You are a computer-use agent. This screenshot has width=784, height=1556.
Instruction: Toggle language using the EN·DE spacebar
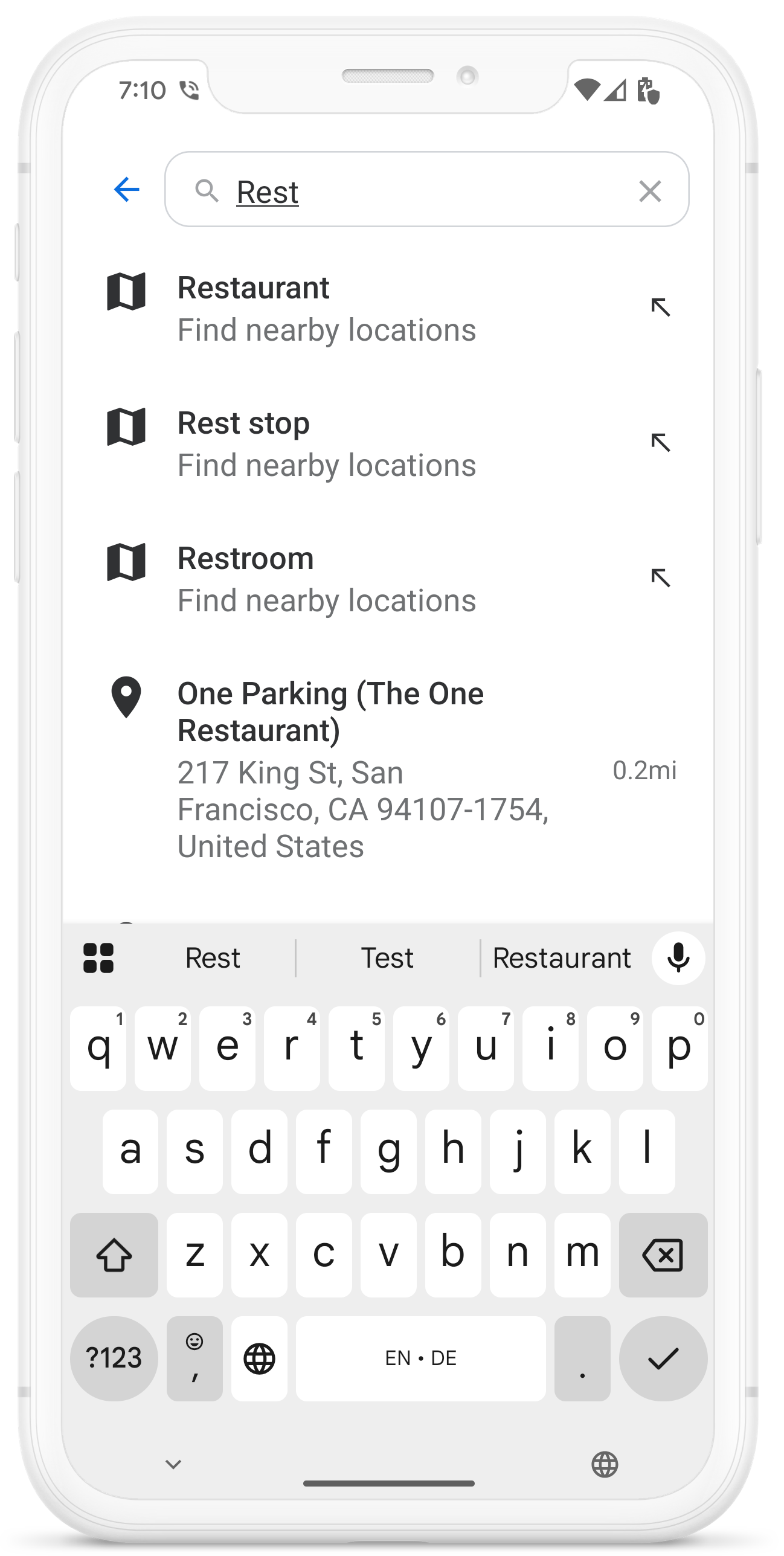(421, 1359)
